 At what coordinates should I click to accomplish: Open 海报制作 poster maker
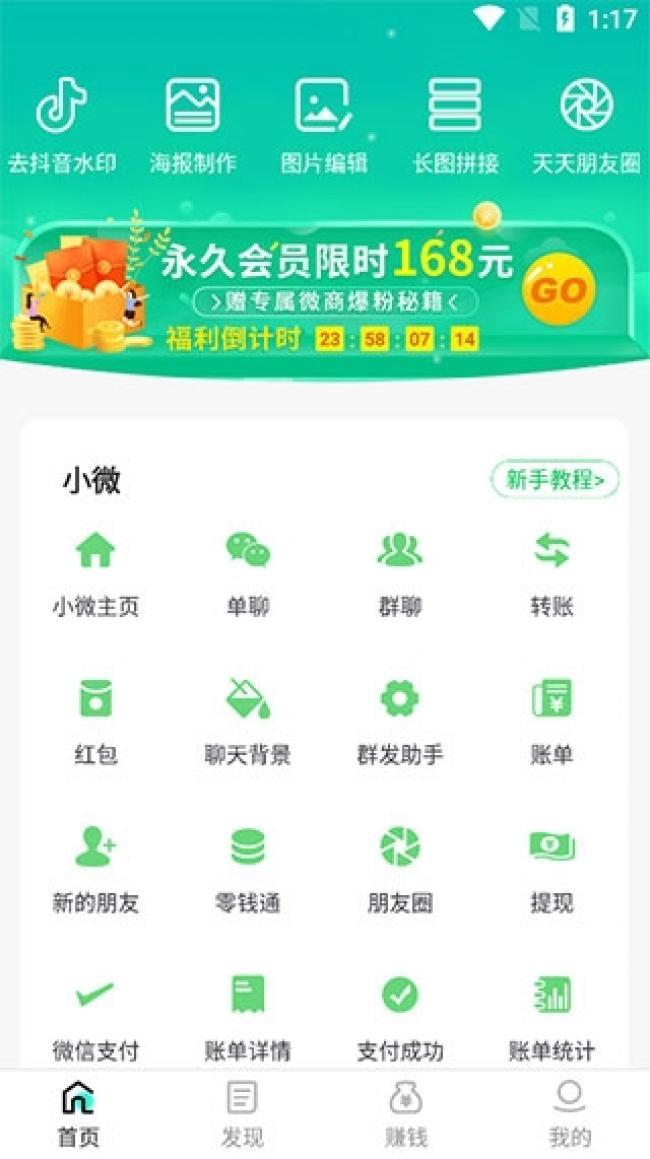tap(193, 126)
